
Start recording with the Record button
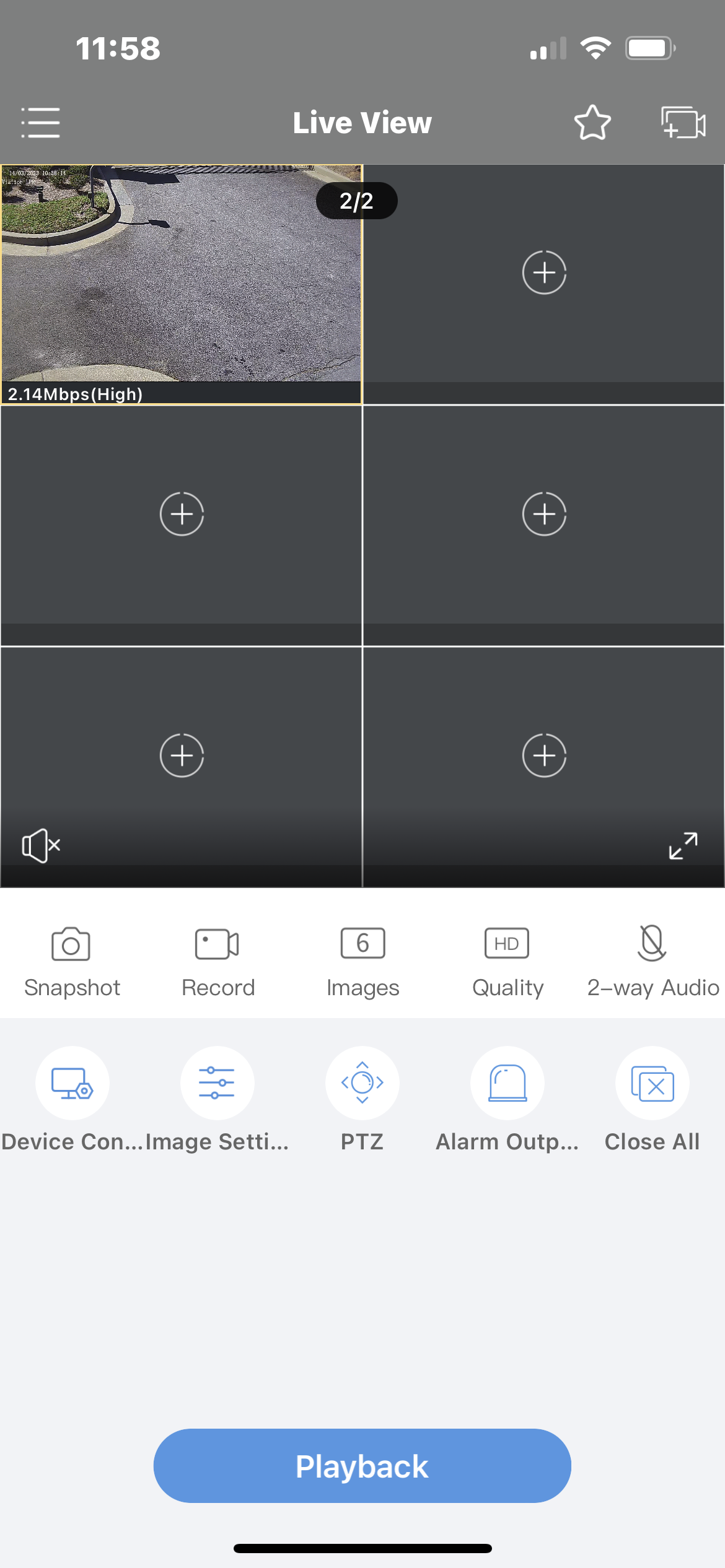[217, 959]
